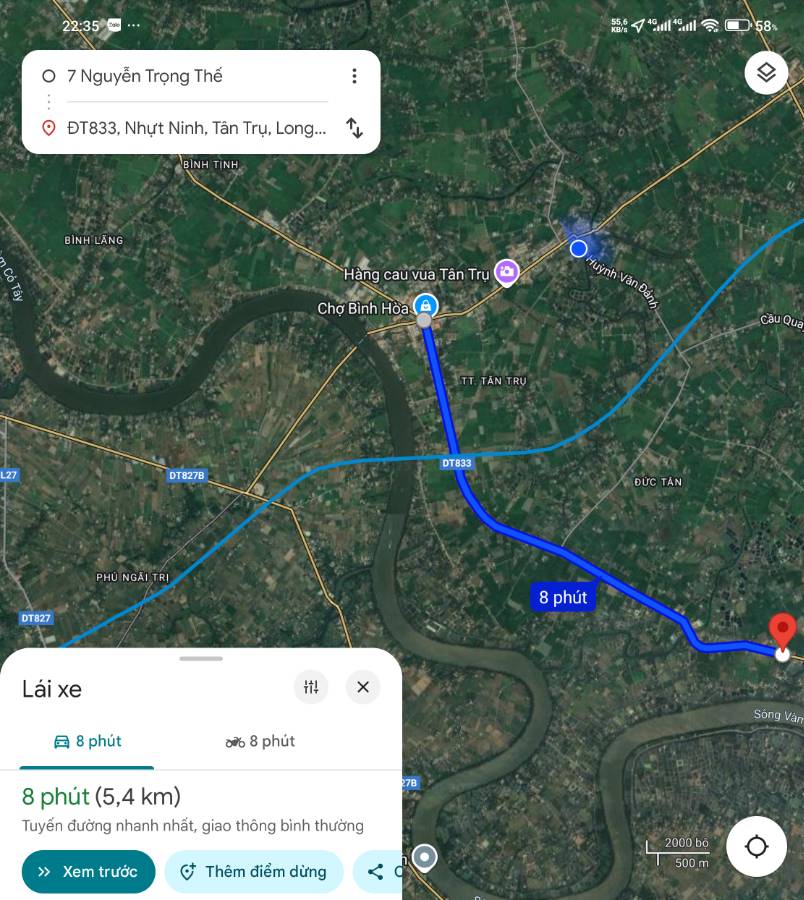The width and height of the screenshot is (804, 900).
Task: Open the Hàng cau vua Tân Trụ place
Action: [507, 273]
